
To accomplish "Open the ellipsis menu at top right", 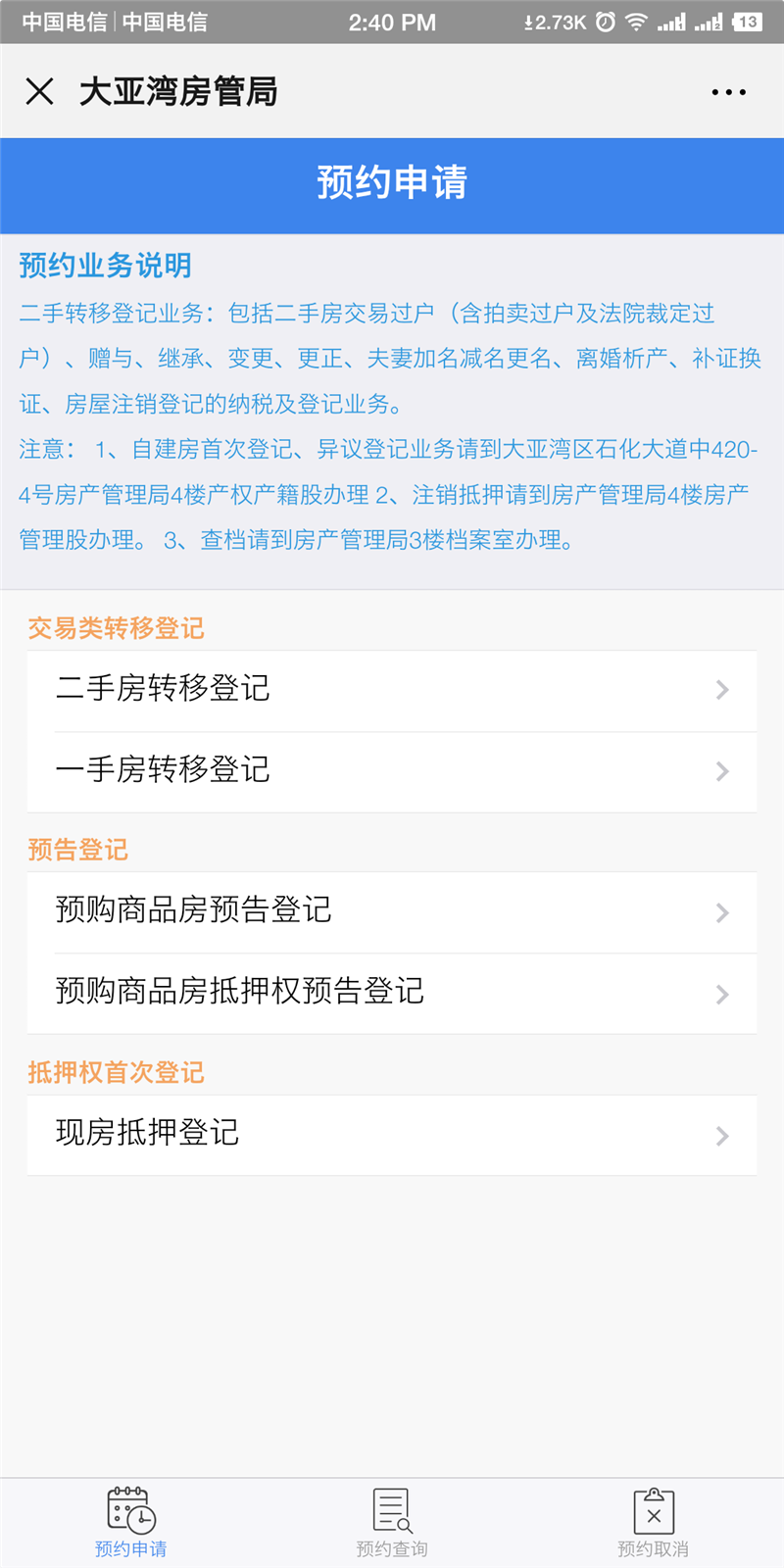I will coord(729,91).
